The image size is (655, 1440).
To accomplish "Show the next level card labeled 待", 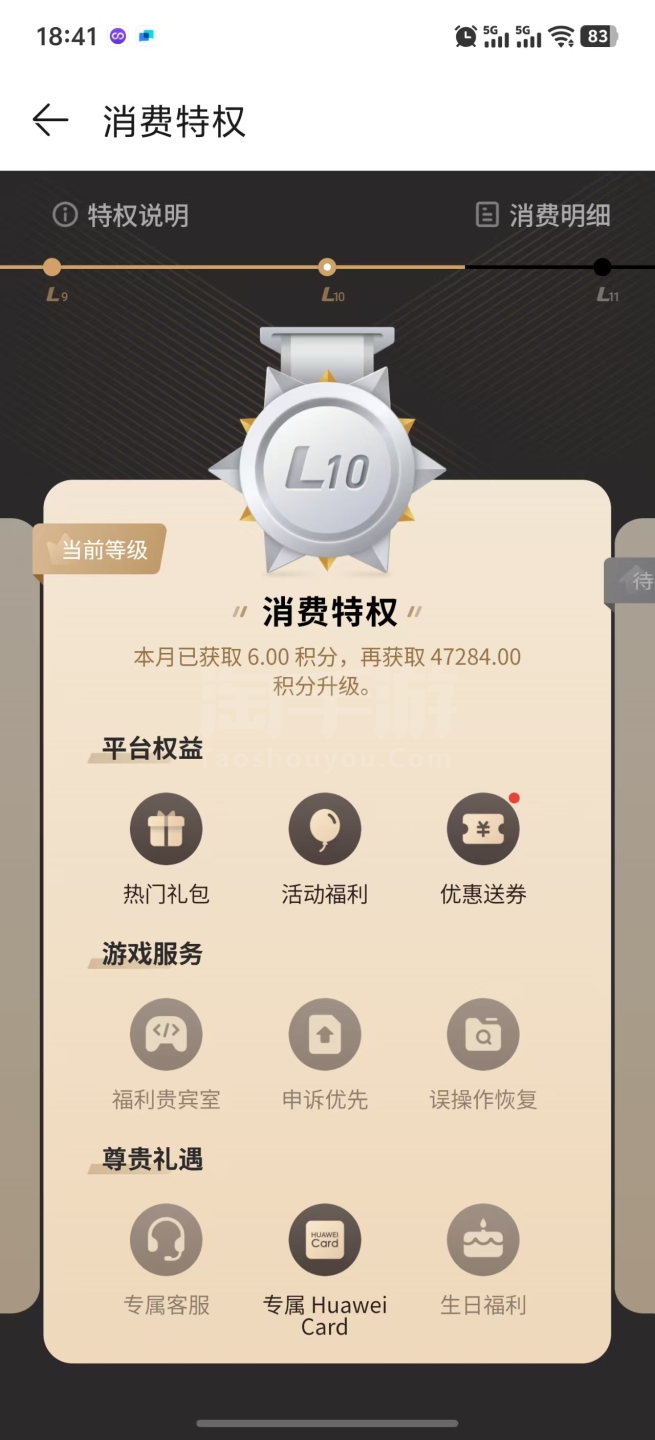I will 634,581.
